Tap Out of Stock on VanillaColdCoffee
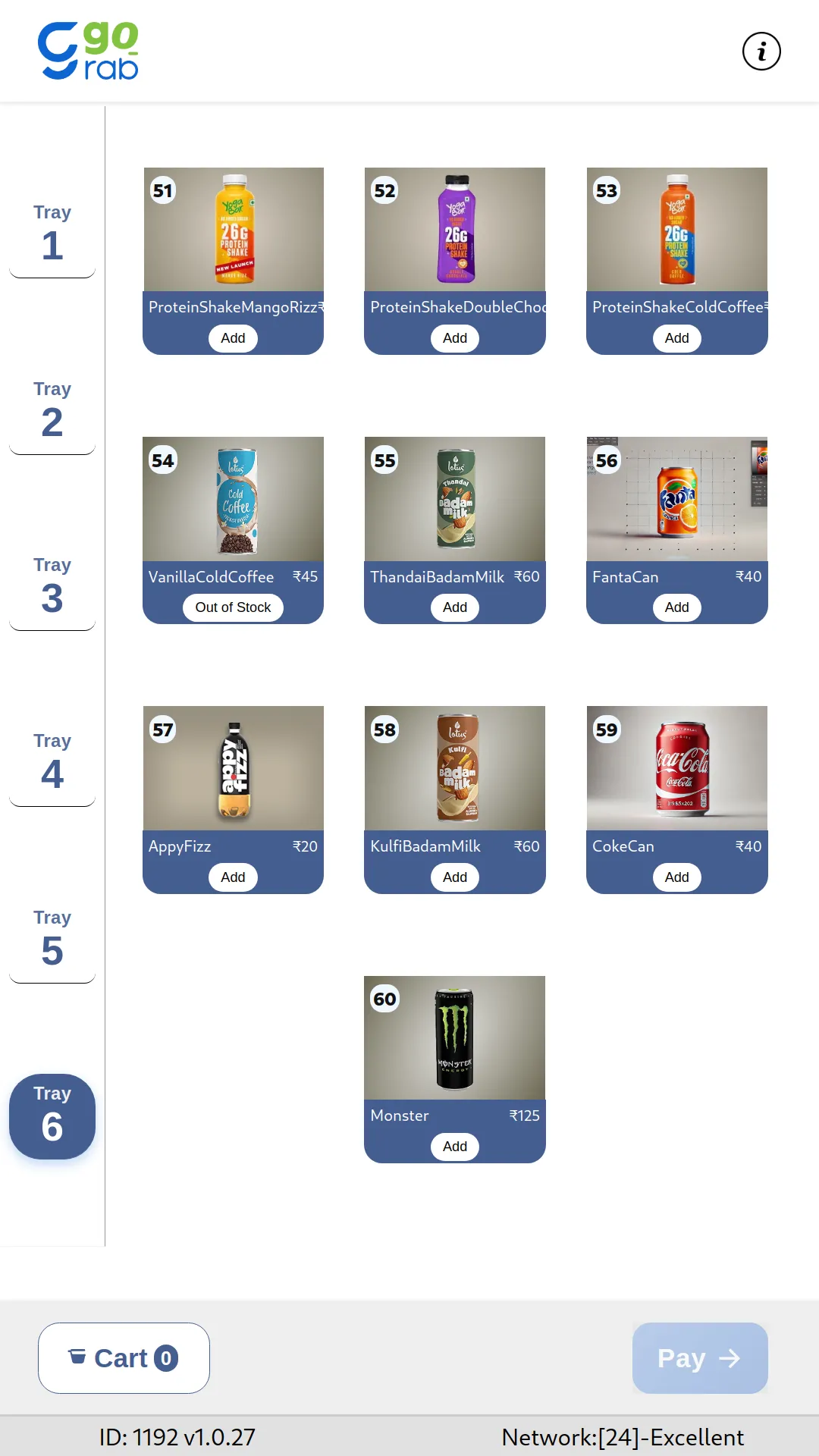The image size is (819, 1456). click(233, 607)
